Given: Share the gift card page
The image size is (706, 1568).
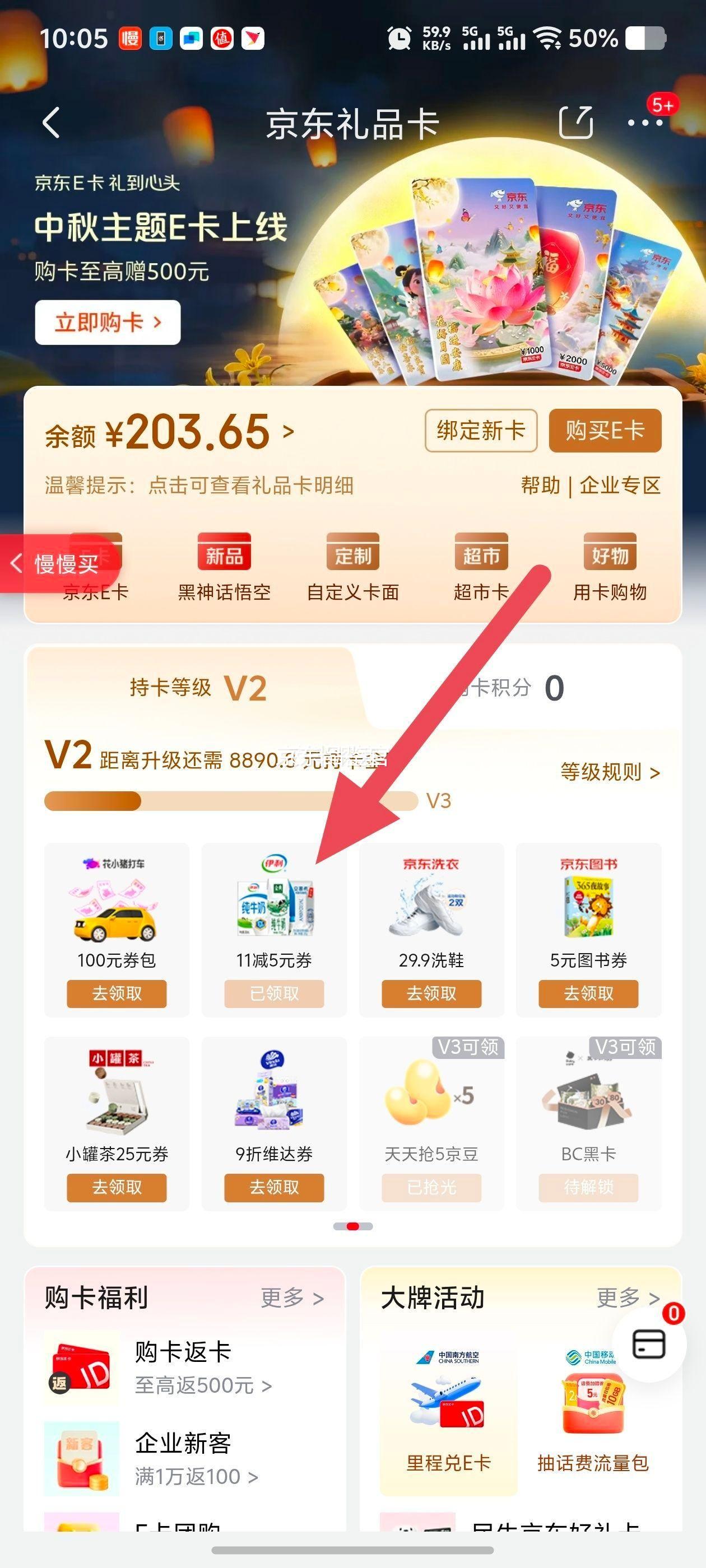Looking at the screenshot, I should [x=575, y=123].
